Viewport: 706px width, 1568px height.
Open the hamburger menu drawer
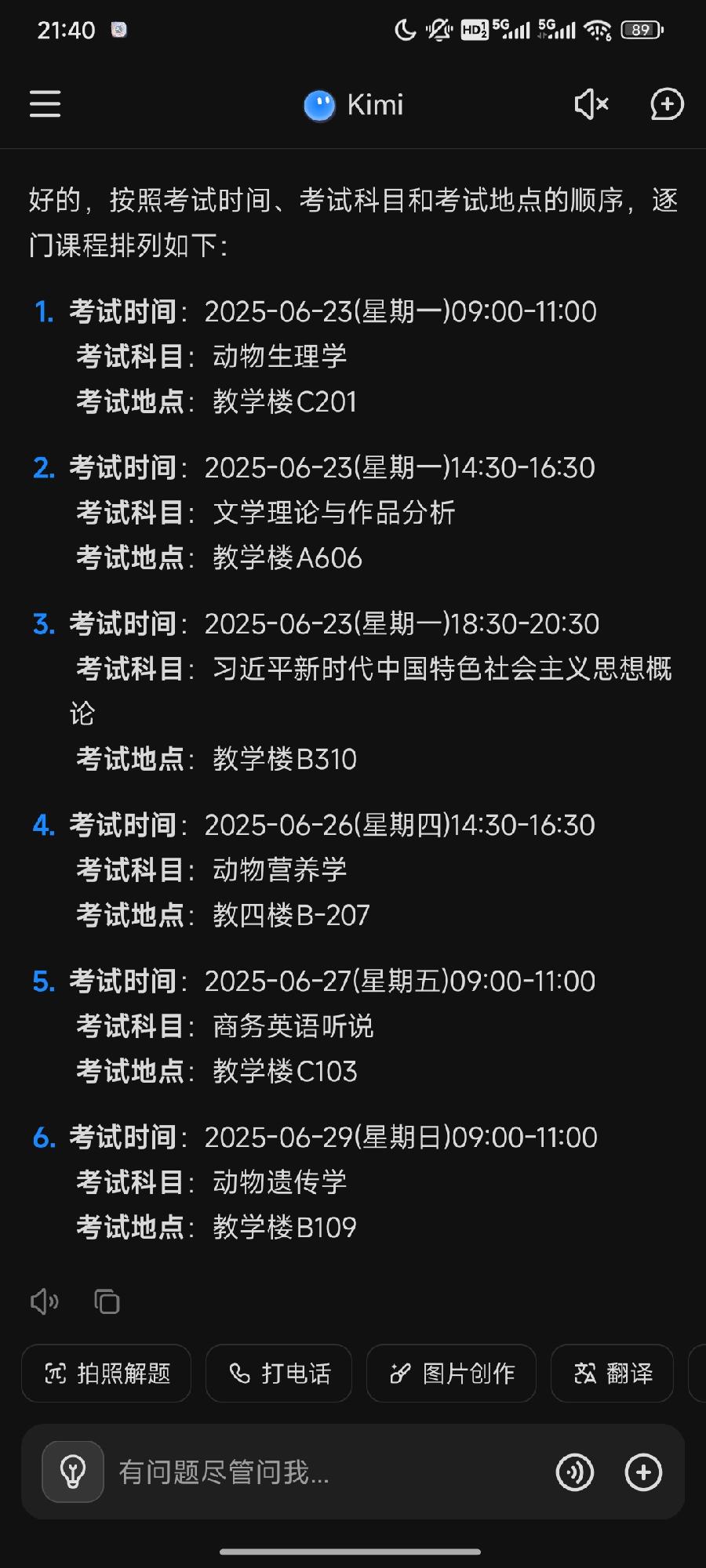pos(45,104)
